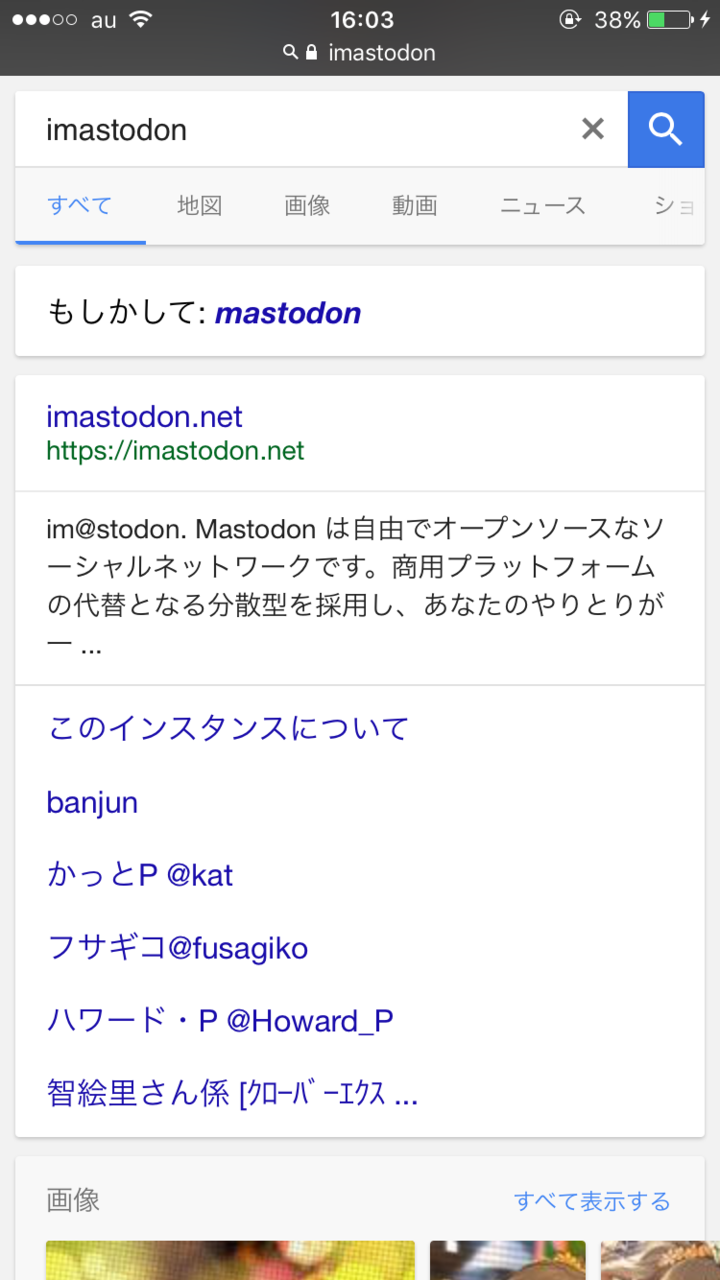Open the ハワード・P @Howard_P sitelink
This screenshot has width=720, height=1280.
tap(220, 1021)
